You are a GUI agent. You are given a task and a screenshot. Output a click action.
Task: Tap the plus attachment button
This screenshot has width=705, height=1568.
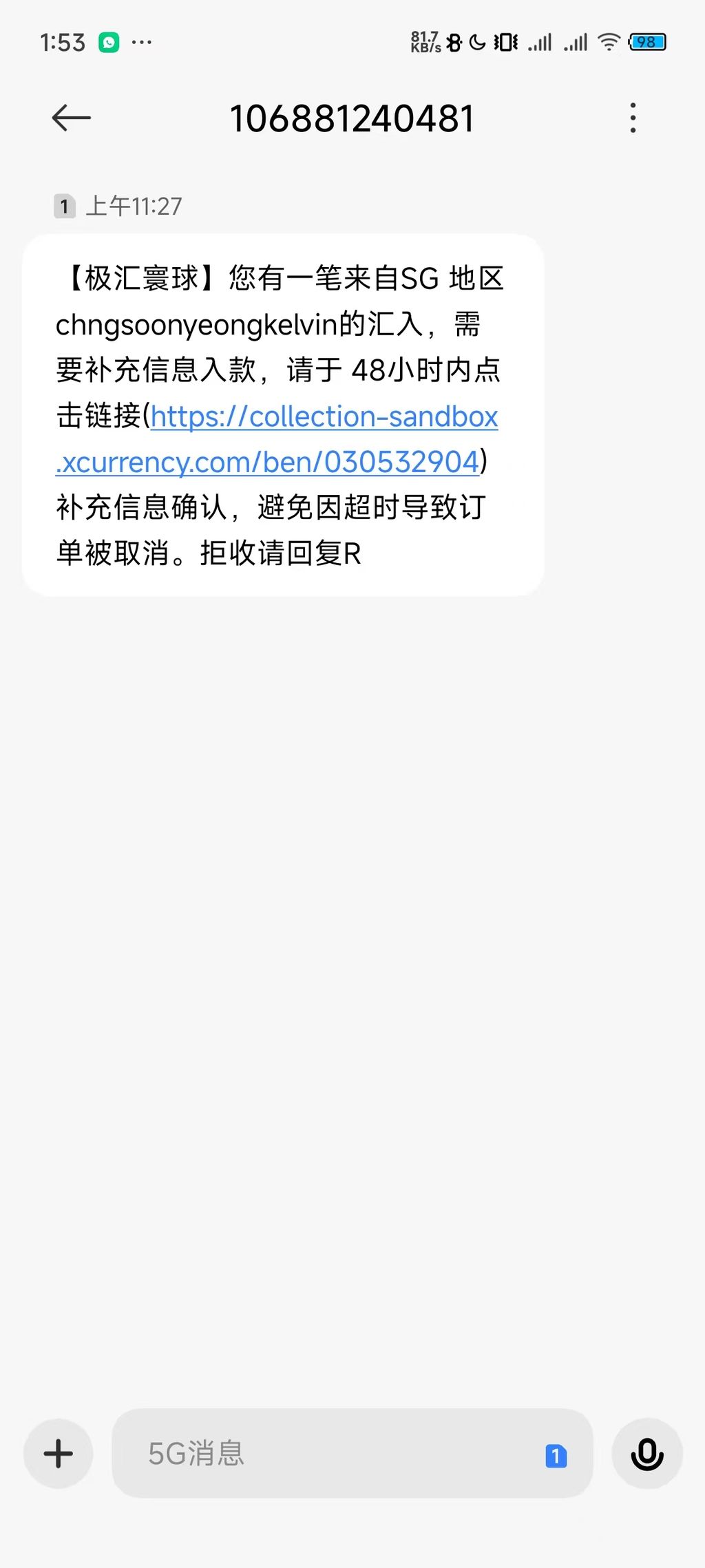[59, 1454]
